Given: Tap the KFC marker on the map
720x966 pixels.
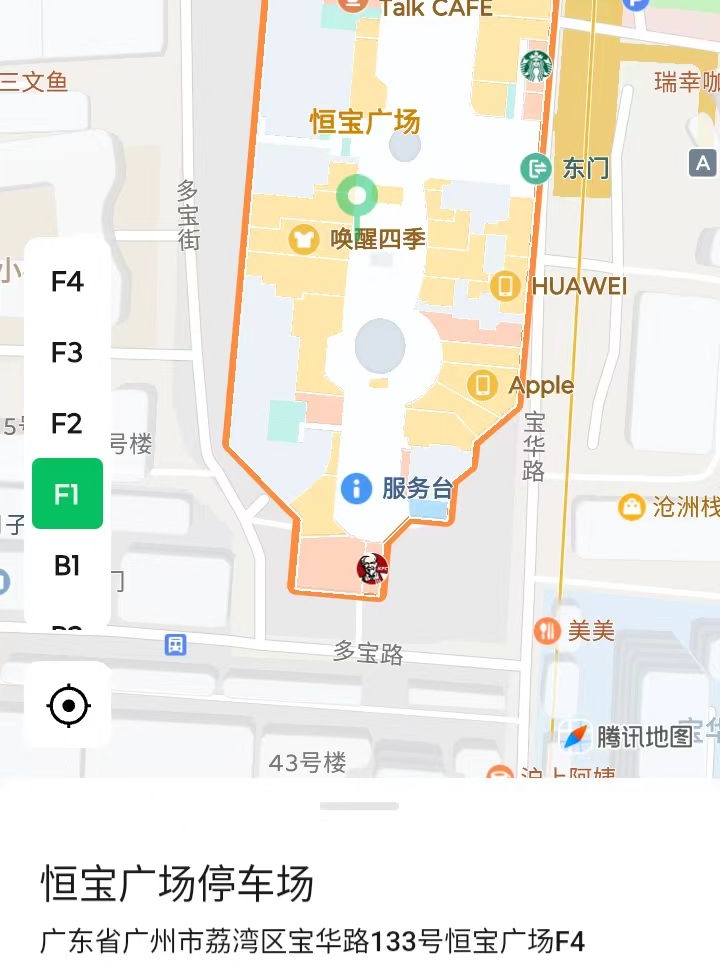Looking at the screenshot, I should (372, 569).
